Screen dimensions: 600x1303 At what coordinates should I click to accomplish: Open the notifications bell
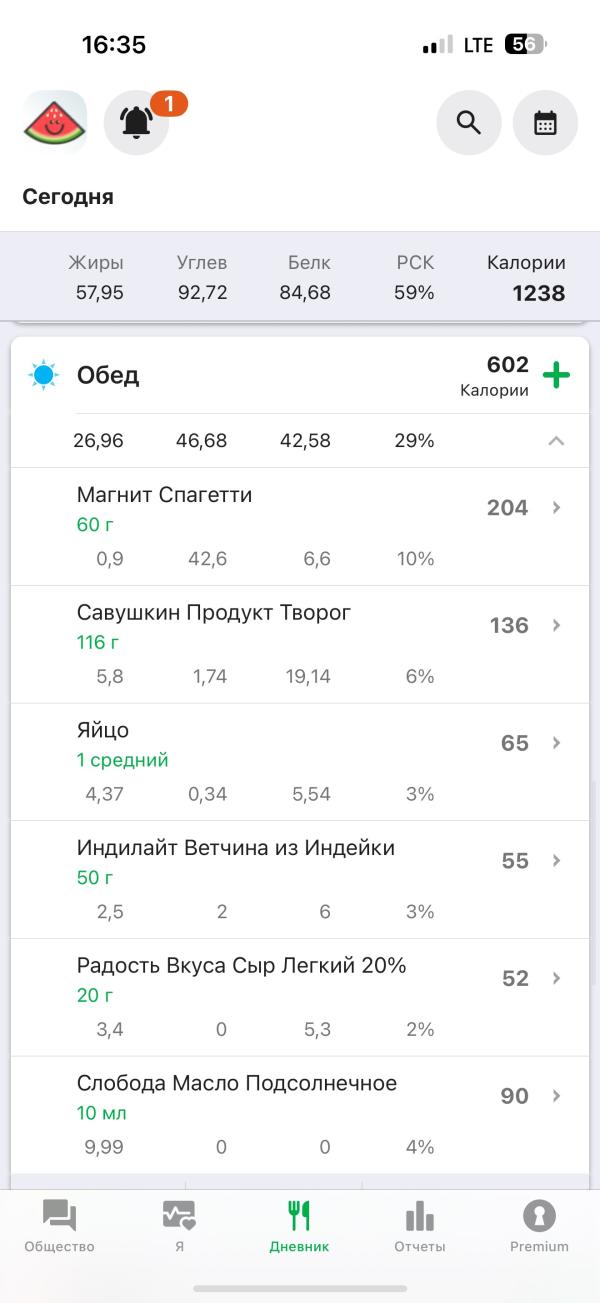[137, 122]
